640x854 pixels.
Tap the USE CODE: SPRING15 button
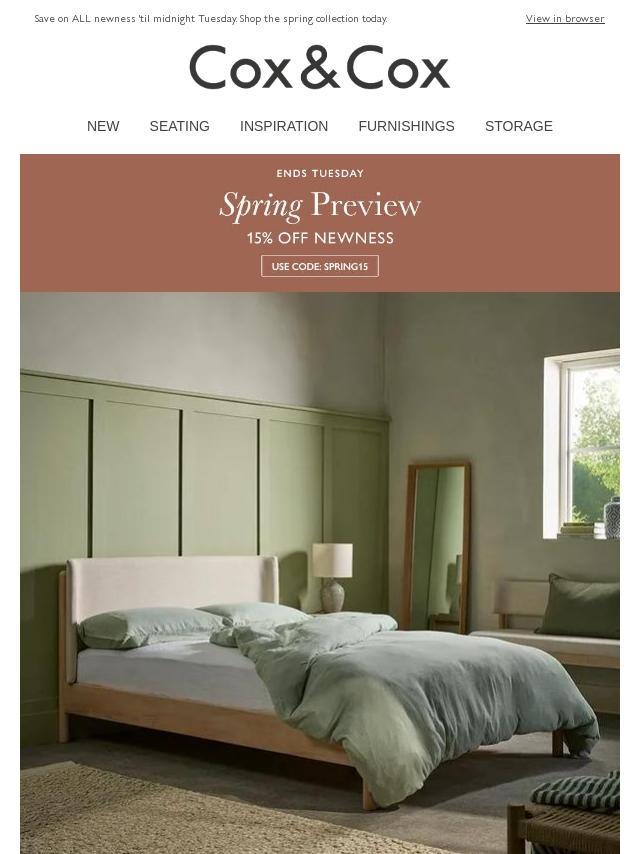coord(320,266)
